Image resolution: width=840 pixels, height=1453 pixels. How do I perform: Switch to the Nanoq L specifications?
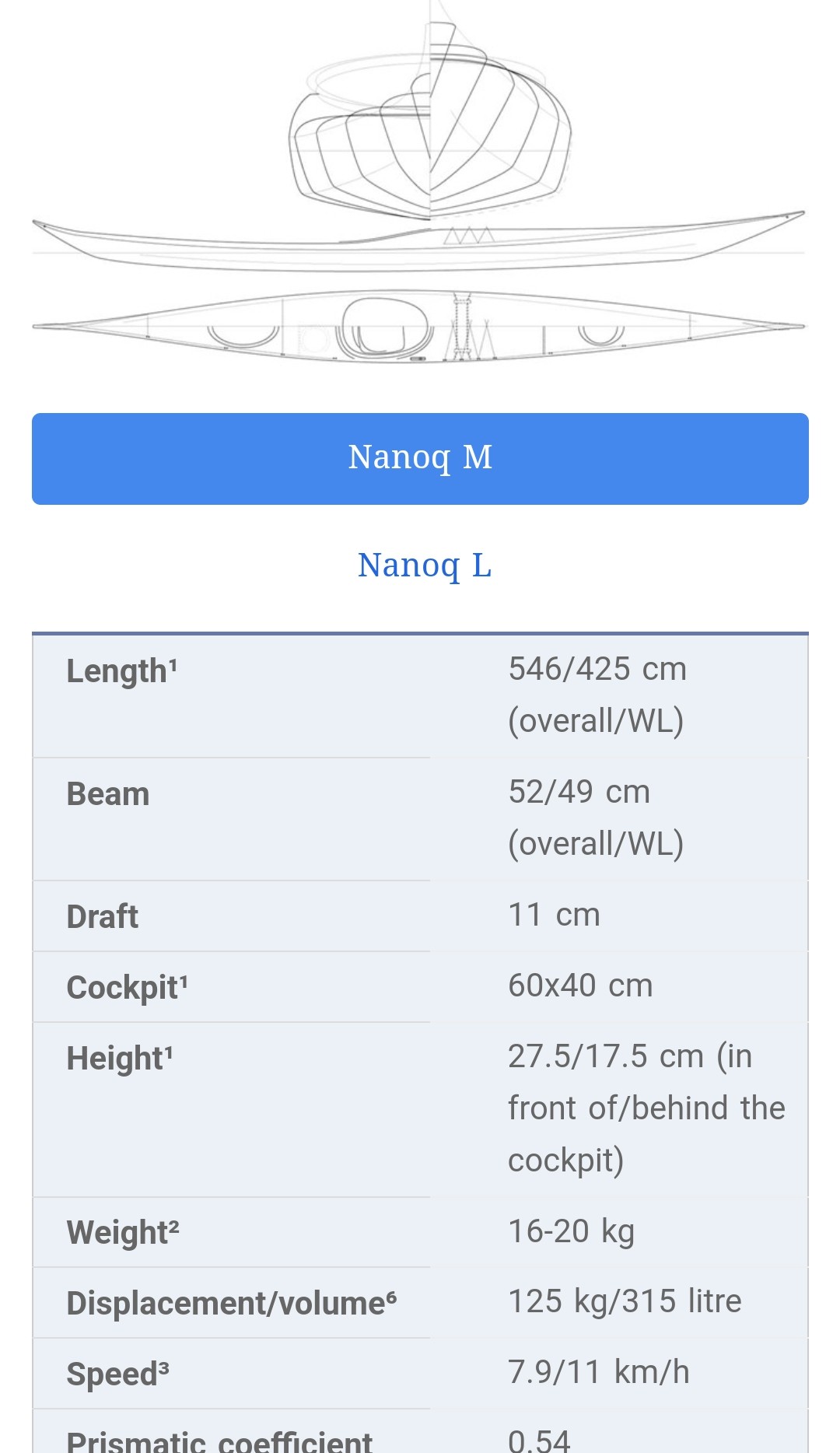[x=424, y=565]
